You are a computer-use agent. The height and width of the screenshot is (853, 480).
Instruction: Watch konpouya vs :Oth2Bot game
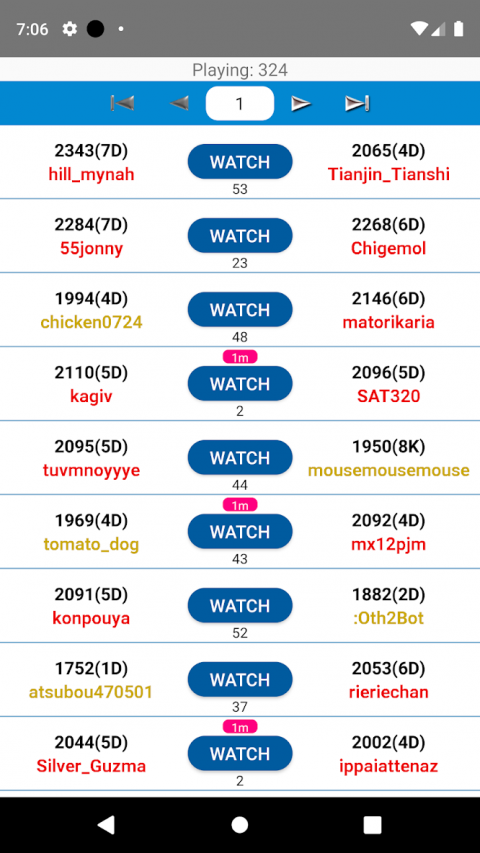[x=240, y=605]
